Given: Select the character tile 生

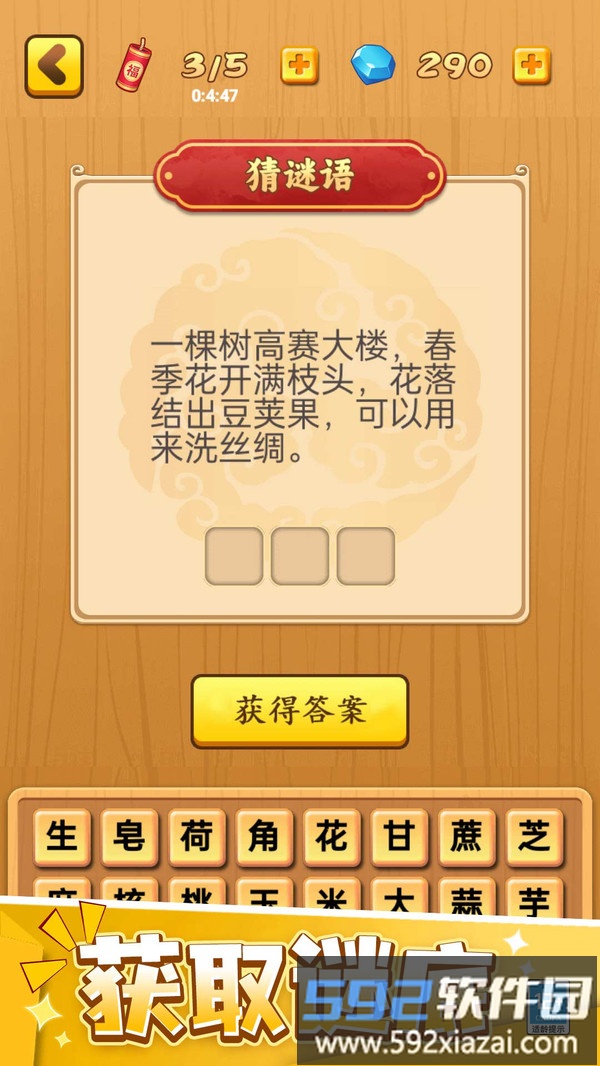Looking at the screenshot, I should point(62,837).
